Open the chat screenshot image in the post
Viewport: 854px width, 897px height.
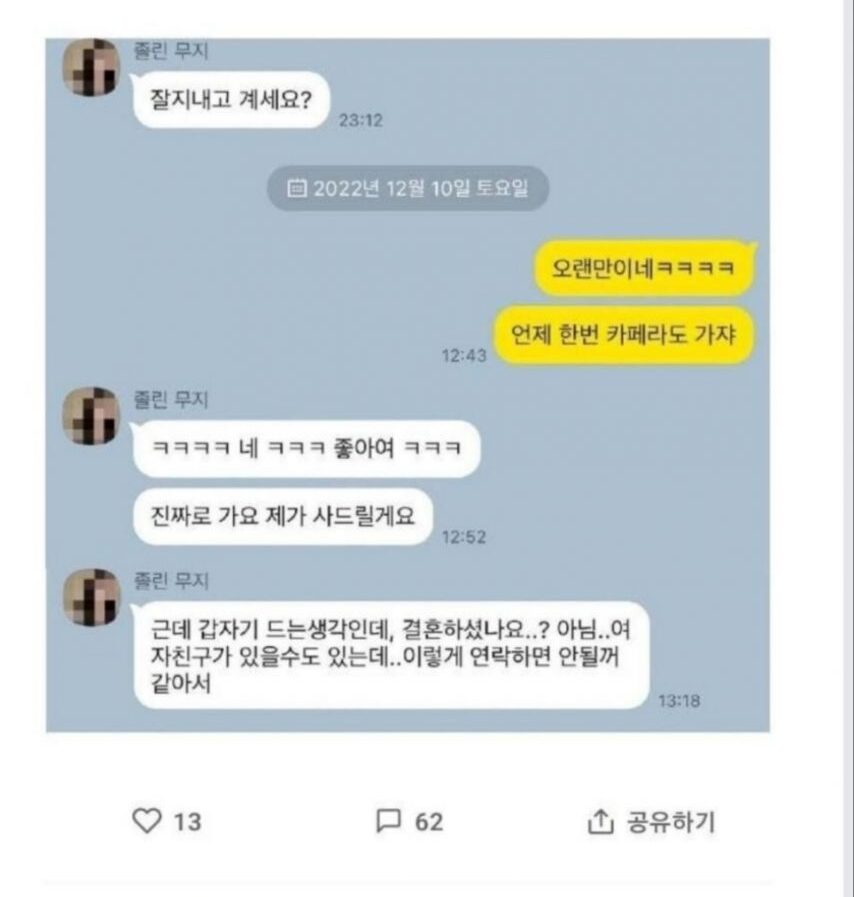click(x=408, y=385)
